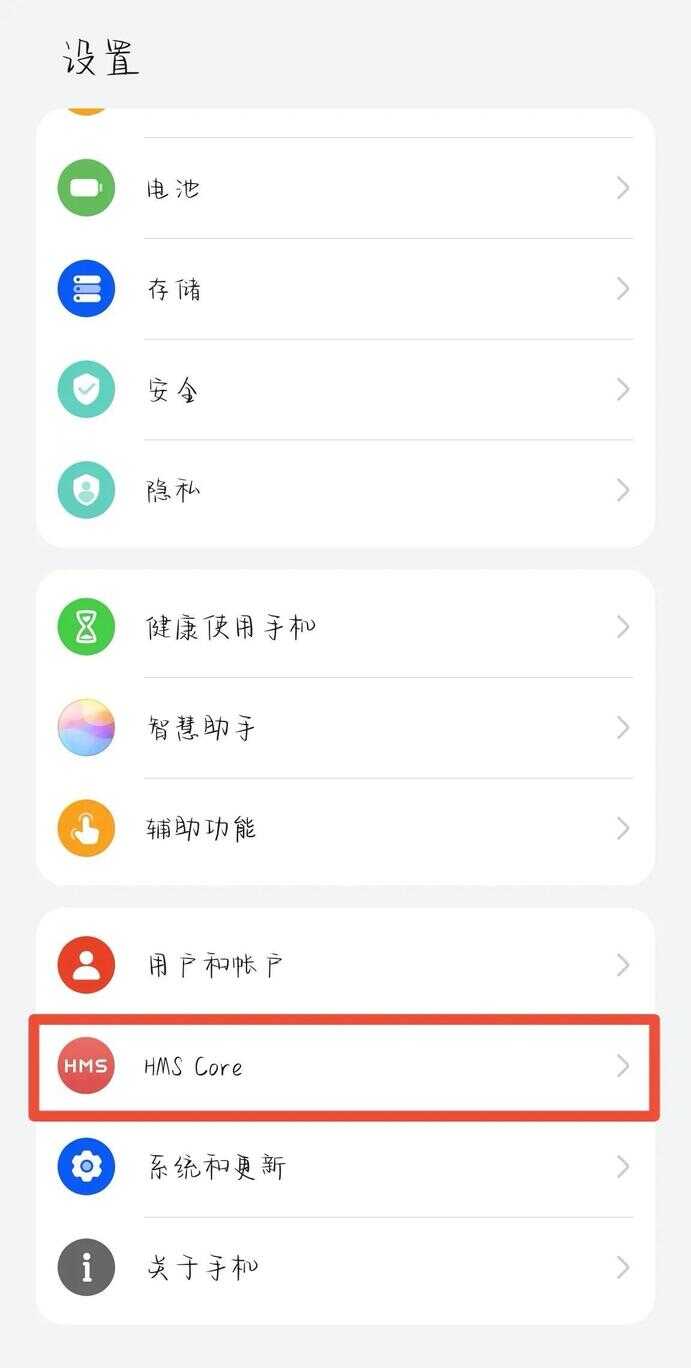Viewport: 691px width, 1368px height.
Task: Open the 电池 battery settings
Action: [x=345, y=188]
